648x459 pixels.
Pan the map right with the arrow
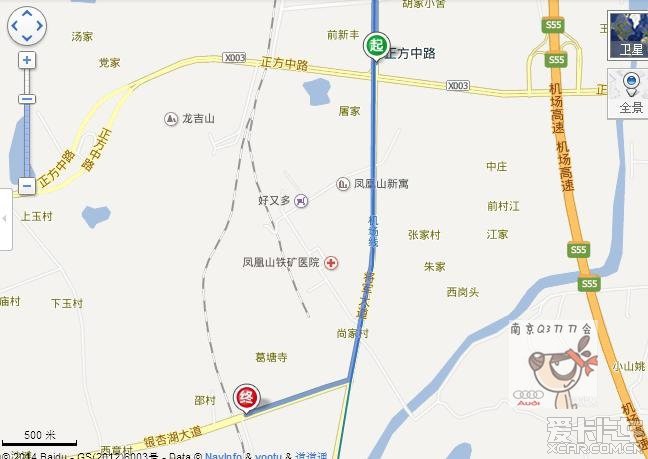40,27
